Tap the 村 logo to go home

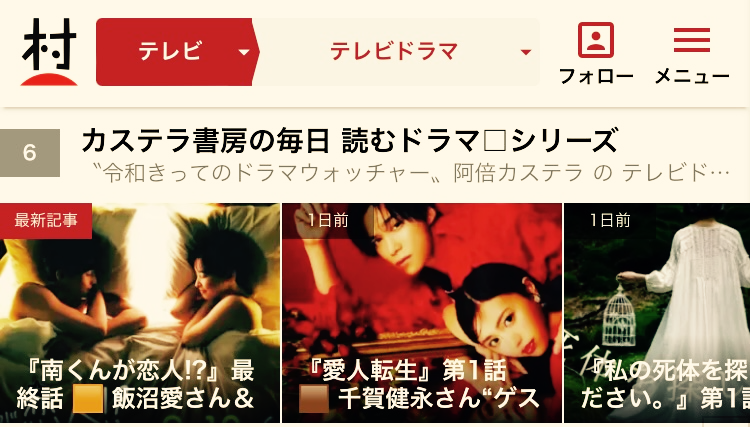click(x=48, y=52)
